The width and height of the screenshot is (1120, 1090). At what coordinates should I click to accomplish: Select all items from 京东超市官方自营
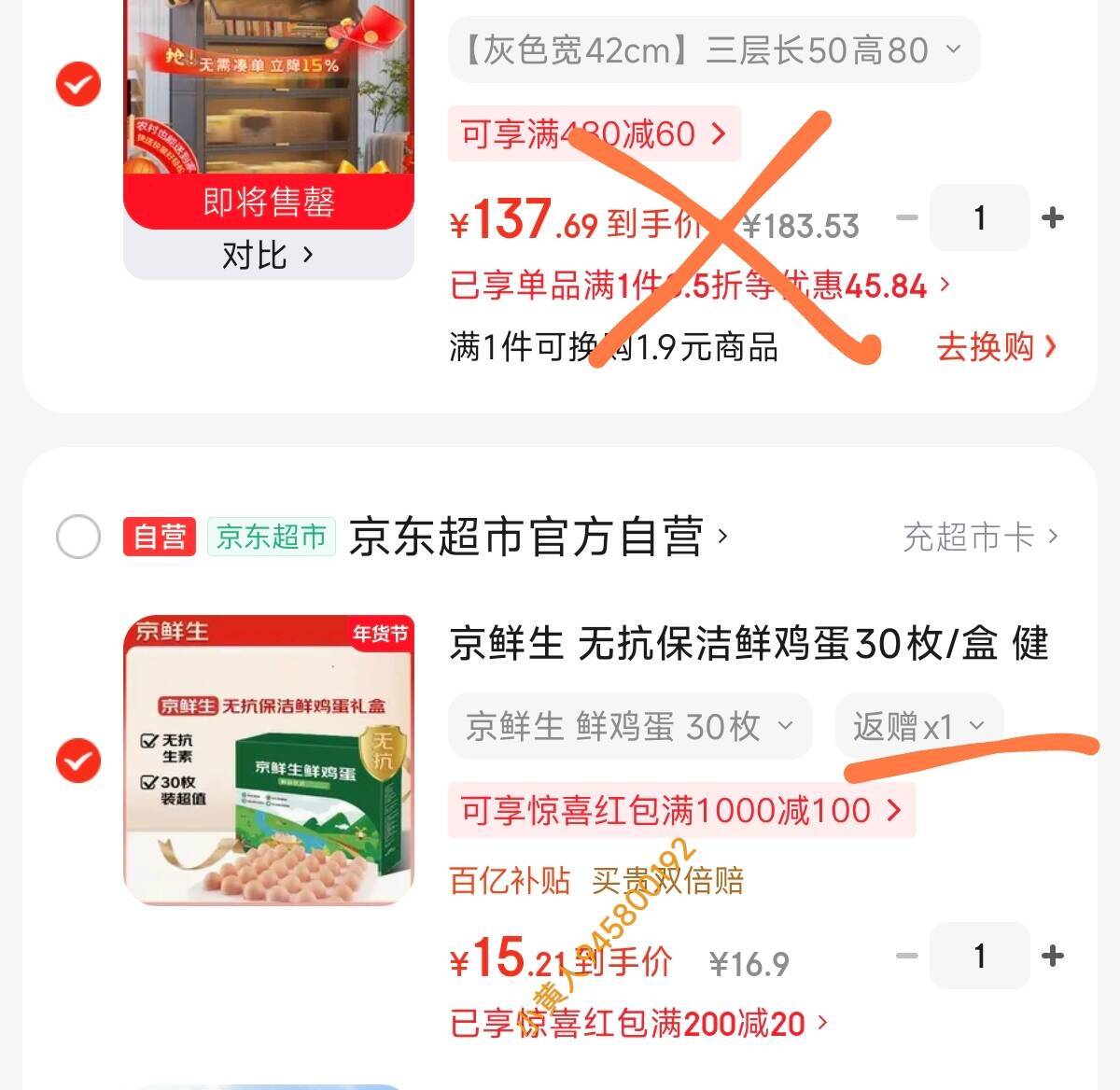point(78,537)
